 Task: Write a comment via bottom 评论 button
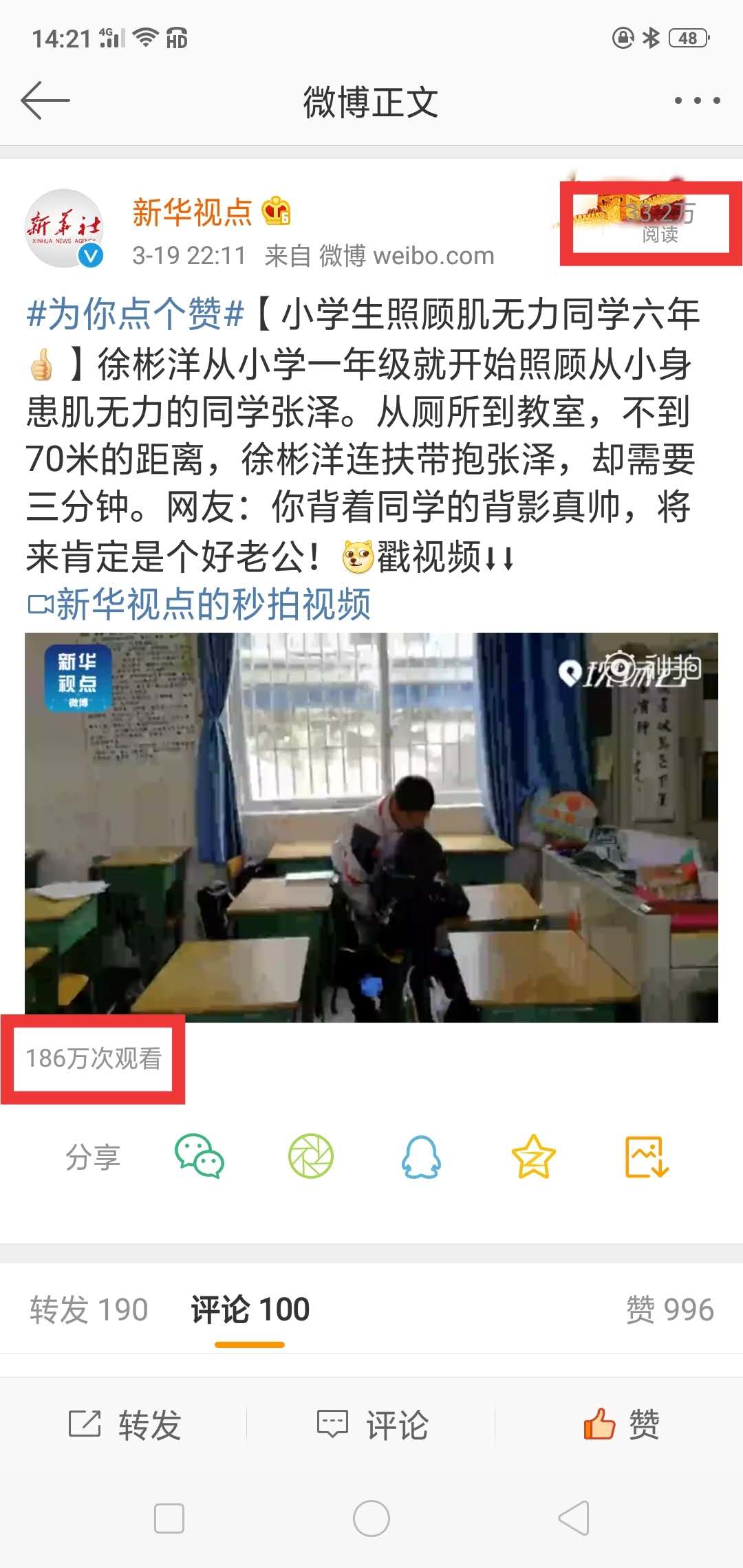[371, 1424]
